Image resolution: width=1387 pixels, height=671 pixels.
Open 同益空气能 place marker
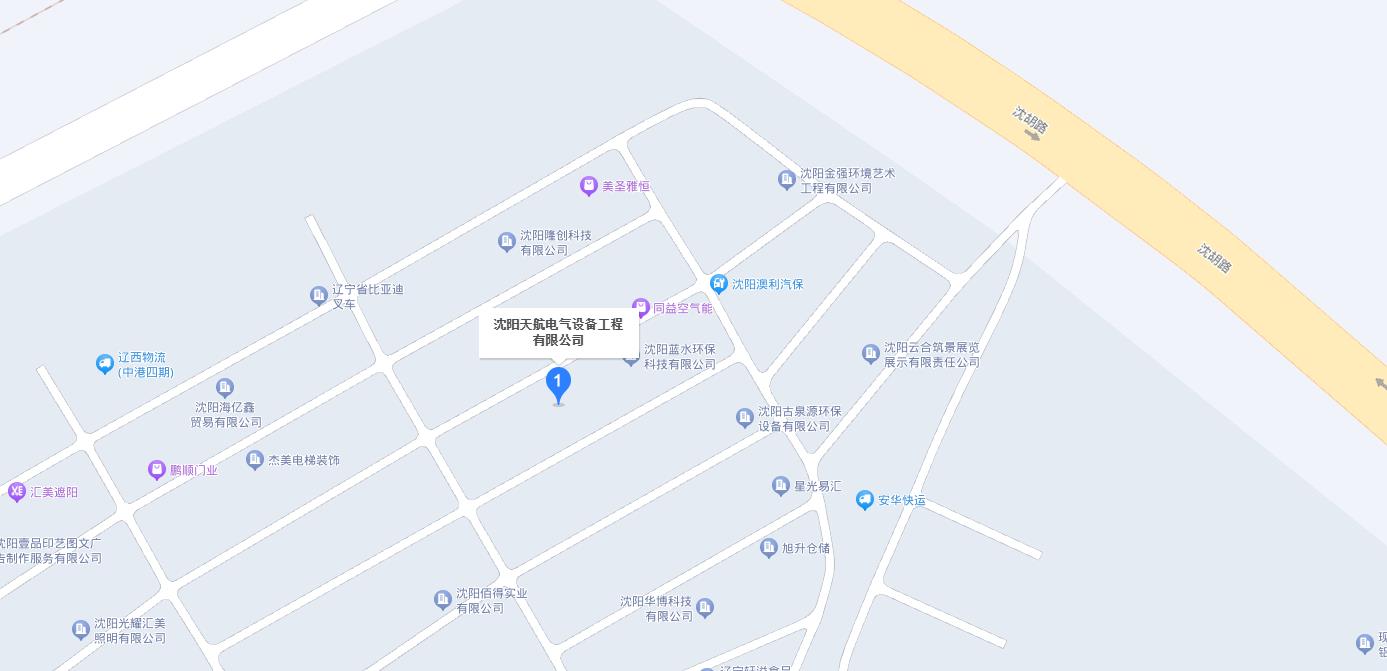(x=641, y=308)
